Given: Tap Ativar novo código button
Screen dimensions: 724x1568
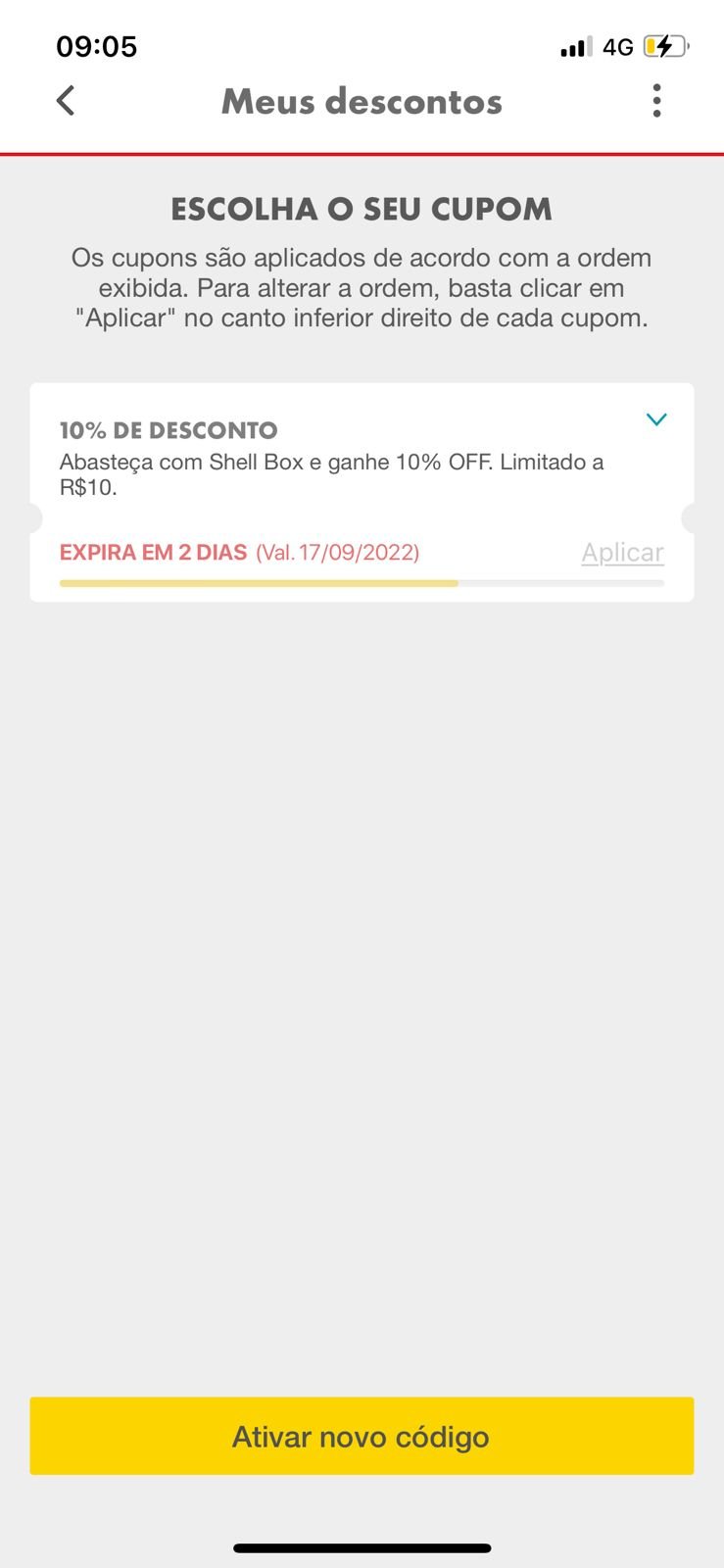Looking at the screenshot, I should [x=362, y=1436].
